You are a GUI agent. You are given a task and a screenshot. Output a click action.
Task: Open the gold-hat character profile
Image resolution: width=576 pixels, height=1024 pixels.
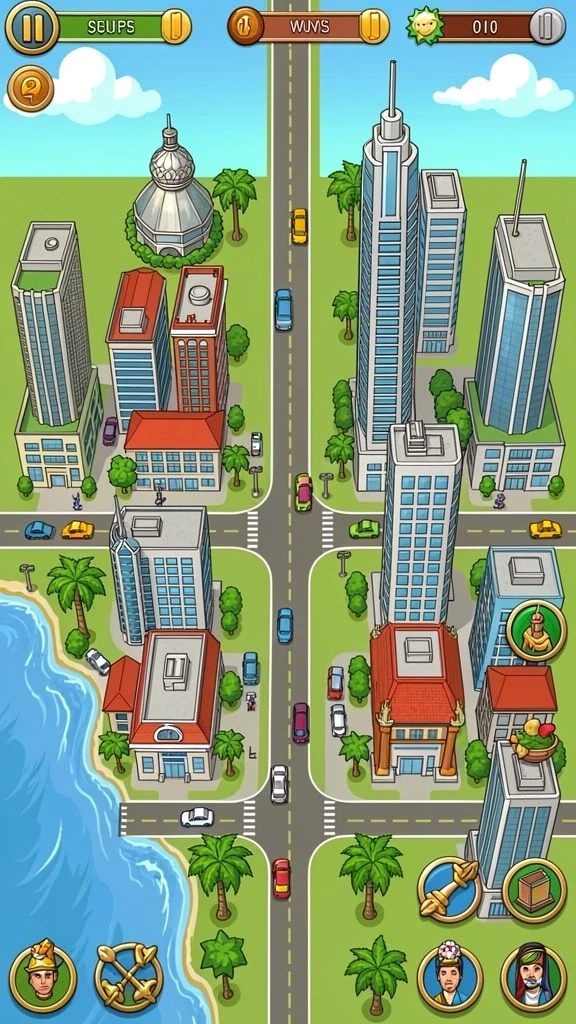[x=43, y=976]
